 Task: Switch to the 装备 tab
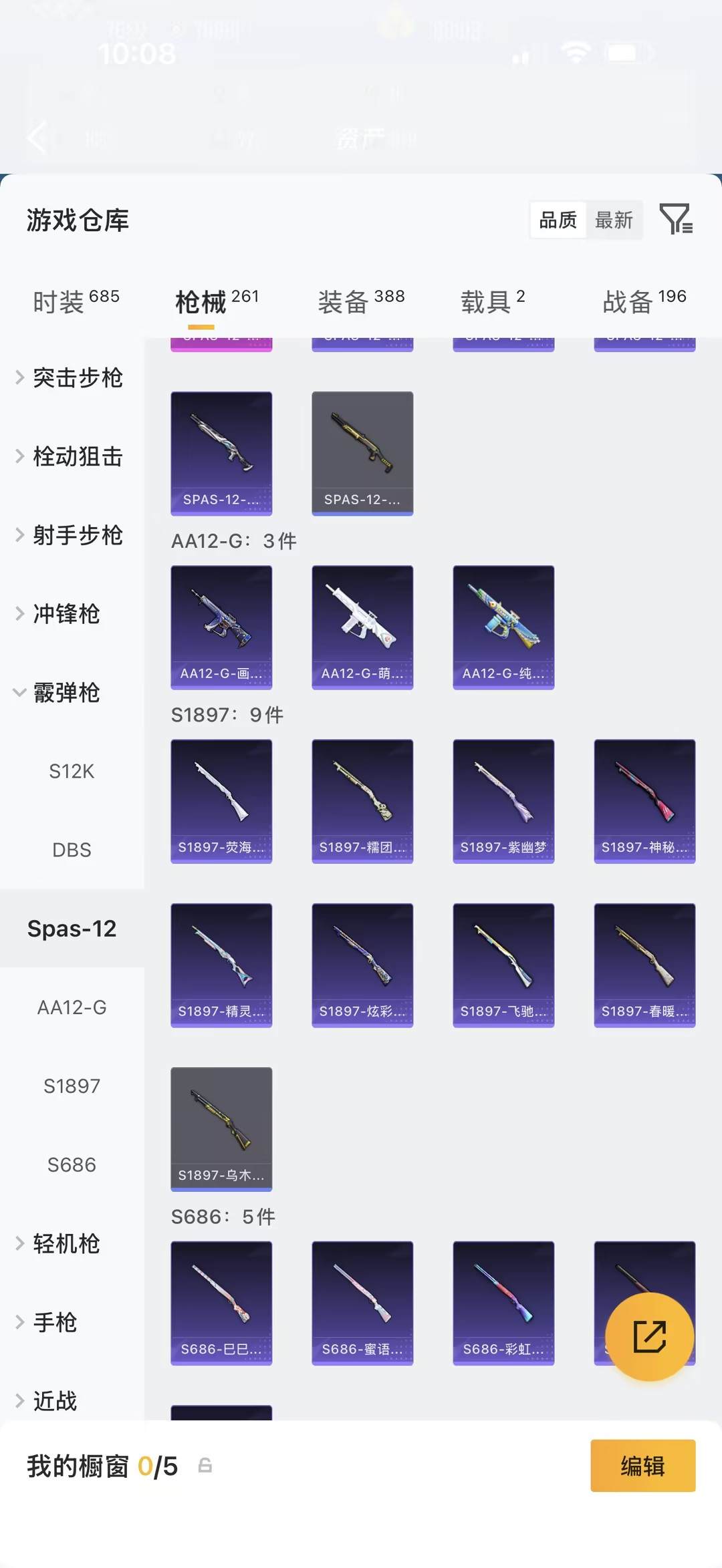pos(361,301)
